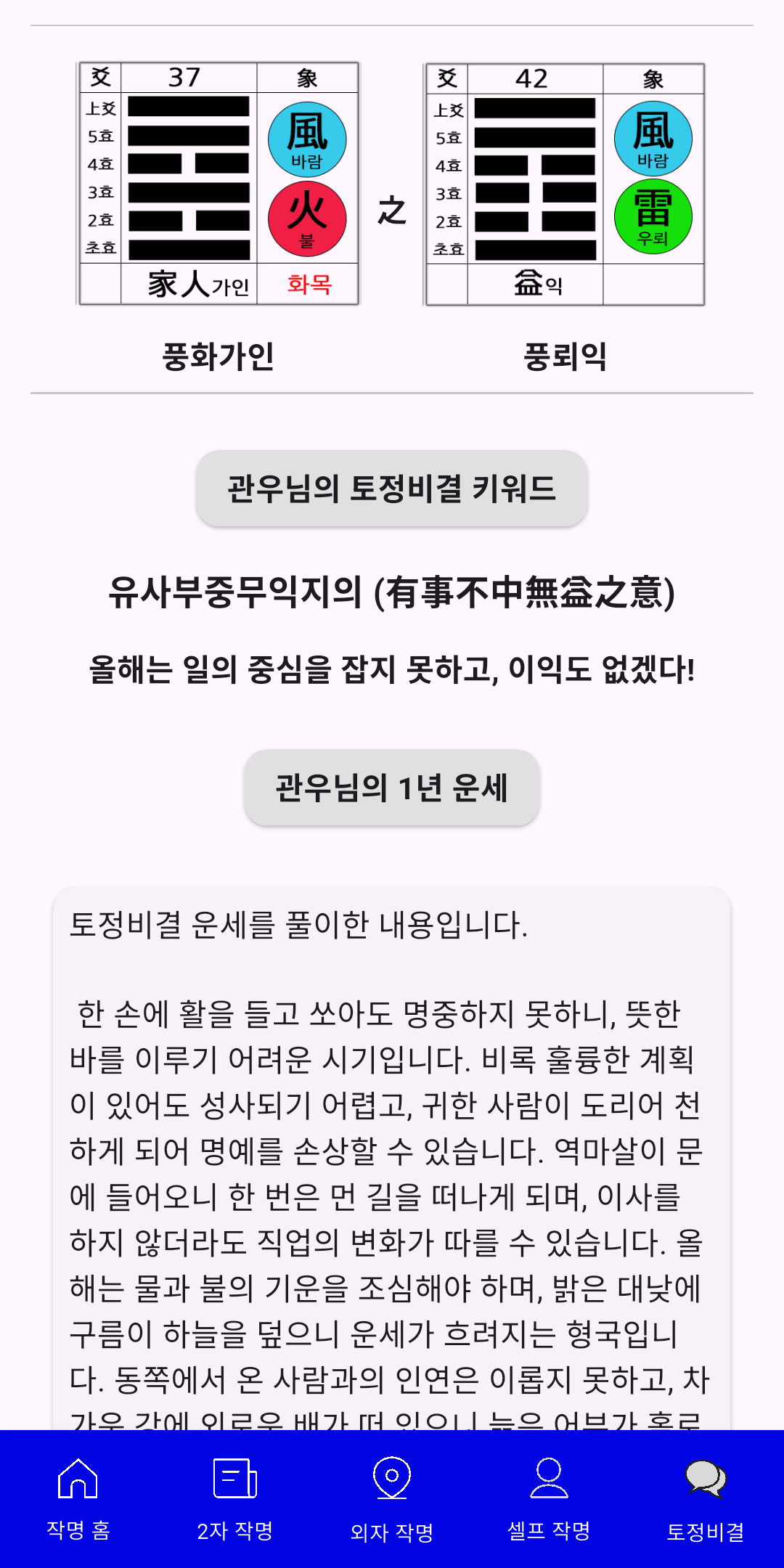Tap the 관우님의 토정비결 키워드 button
784x1568 pixels.
coord(392,489)
